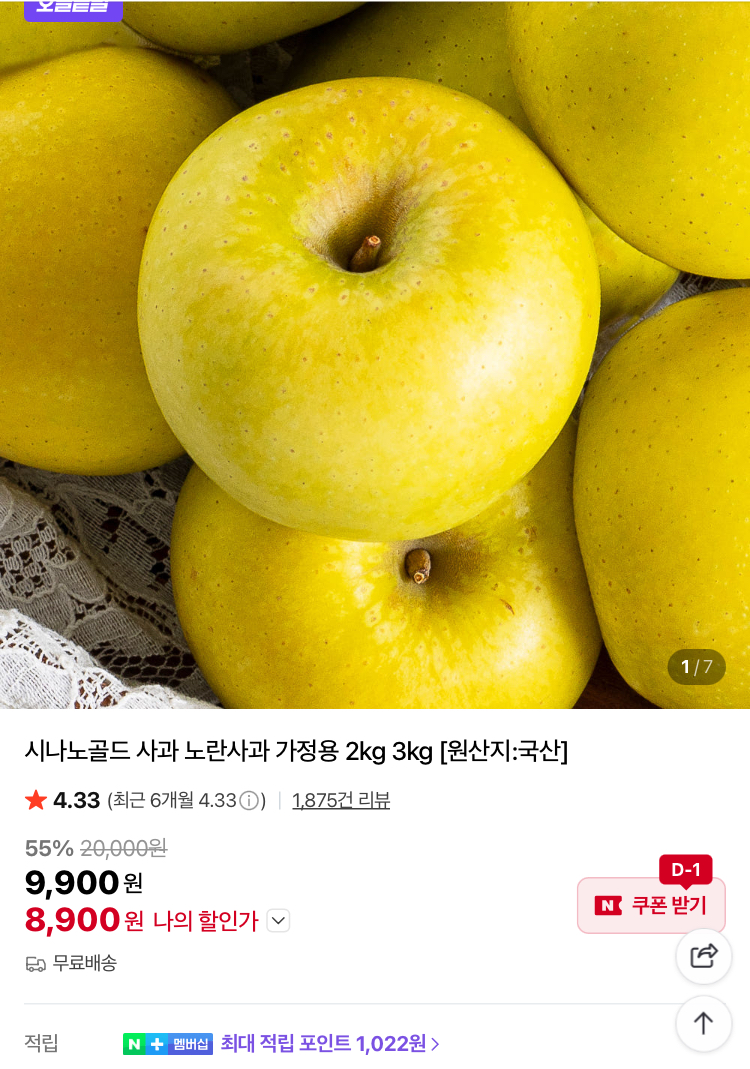Open the 1,875건 리뷰 reviews link
750x1069 pixels.
pos(341,800)
